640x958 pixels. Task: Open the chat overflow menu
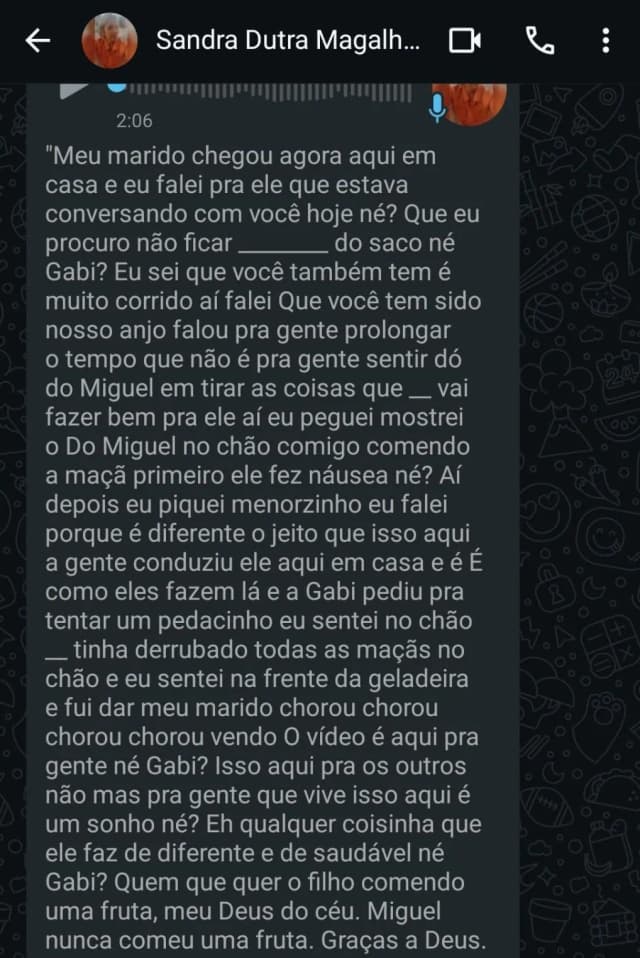coord(605,41)
